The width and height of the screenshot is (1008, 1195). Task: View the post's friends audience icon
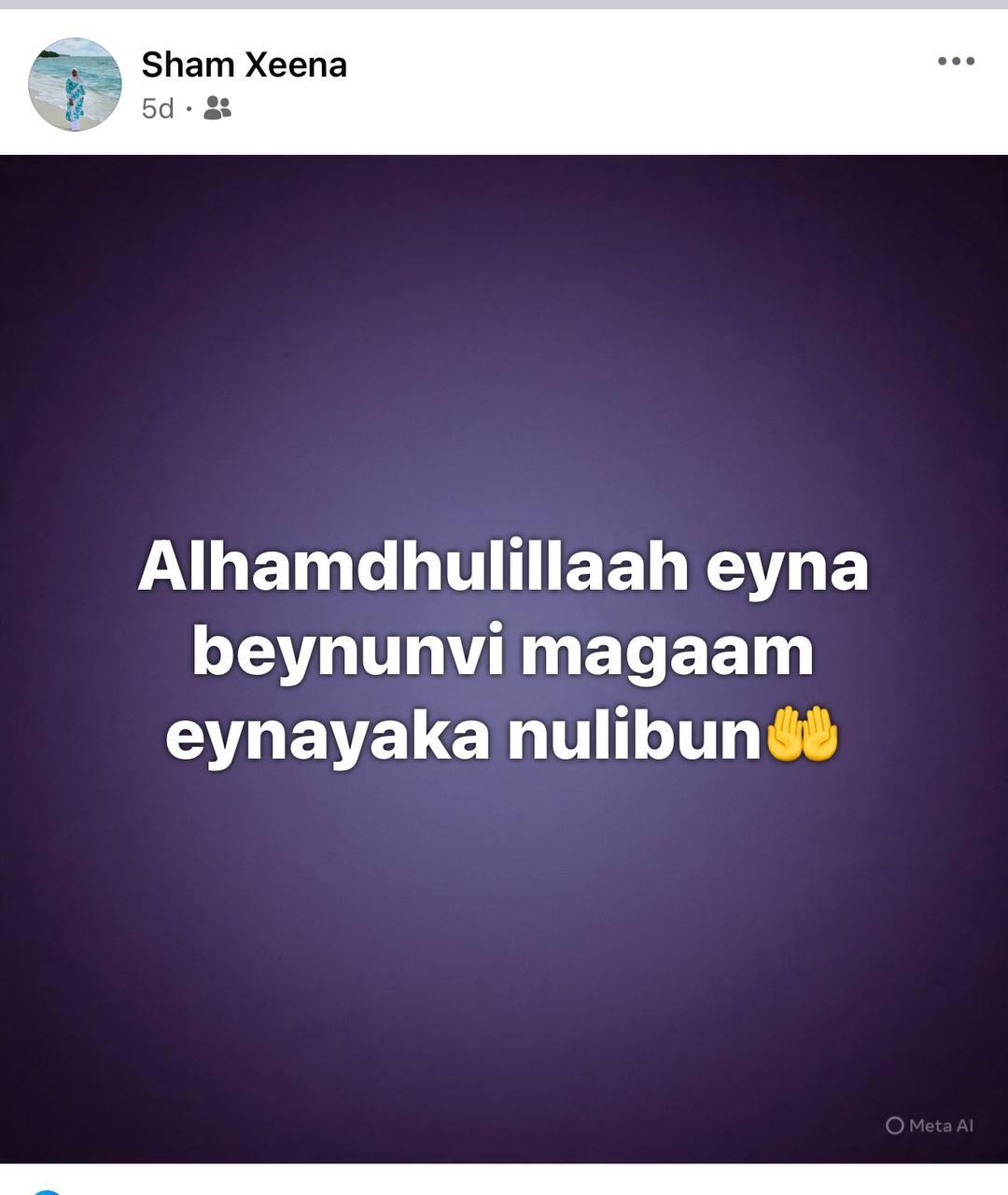point(217,109)
